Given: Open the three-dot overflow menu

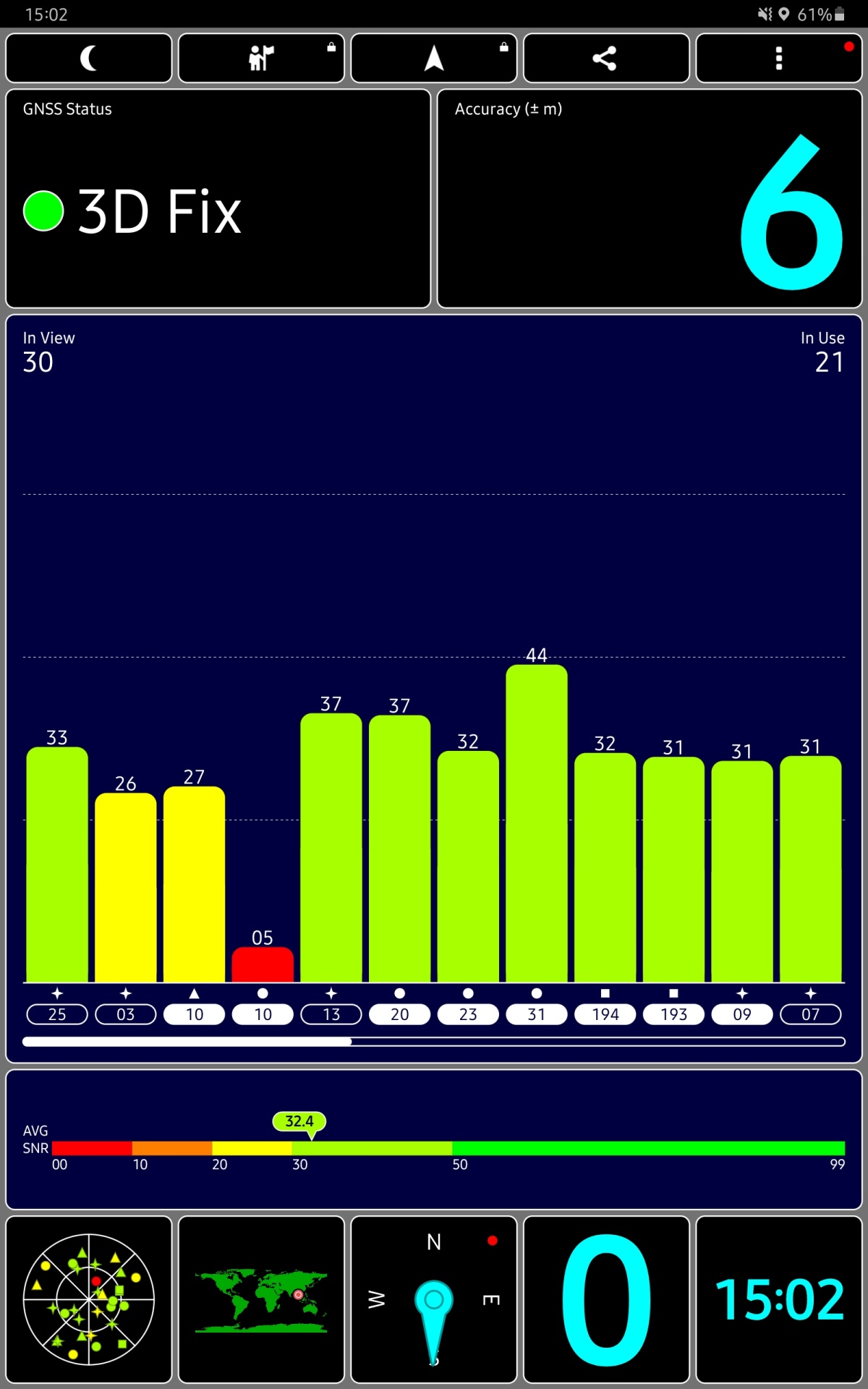Looking at the screenshot, I should 778,58.
